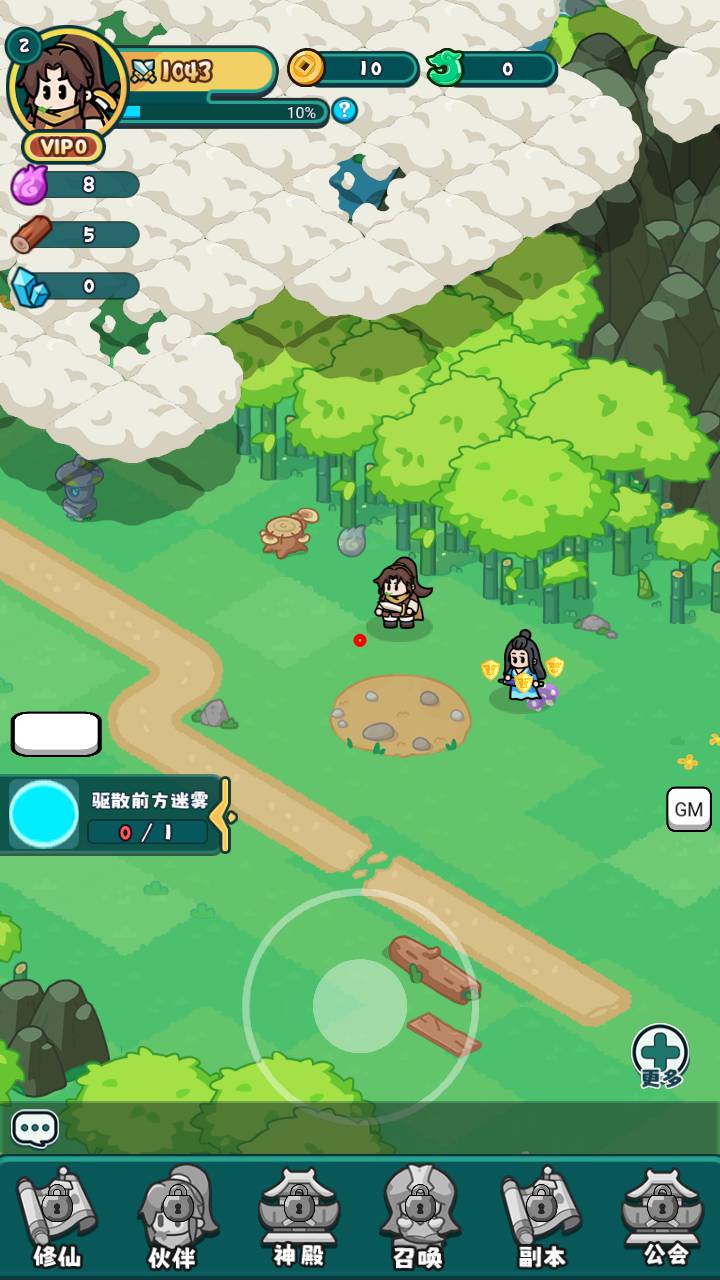Collapse the quest panel with the yellow arrow
The height and width of the screenshot is (1280, 720).
pos(226,816)
